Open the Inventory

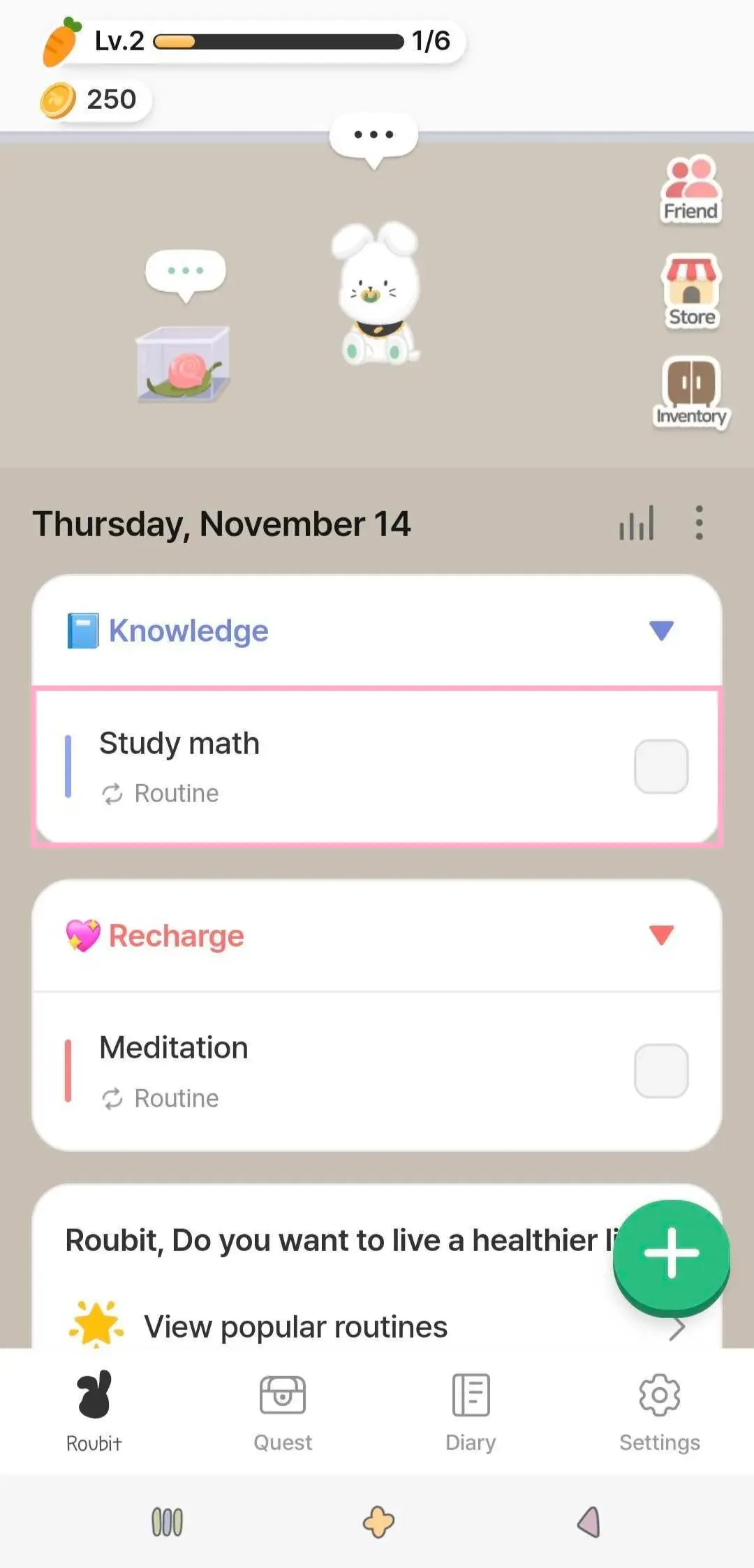pos(690,392)
